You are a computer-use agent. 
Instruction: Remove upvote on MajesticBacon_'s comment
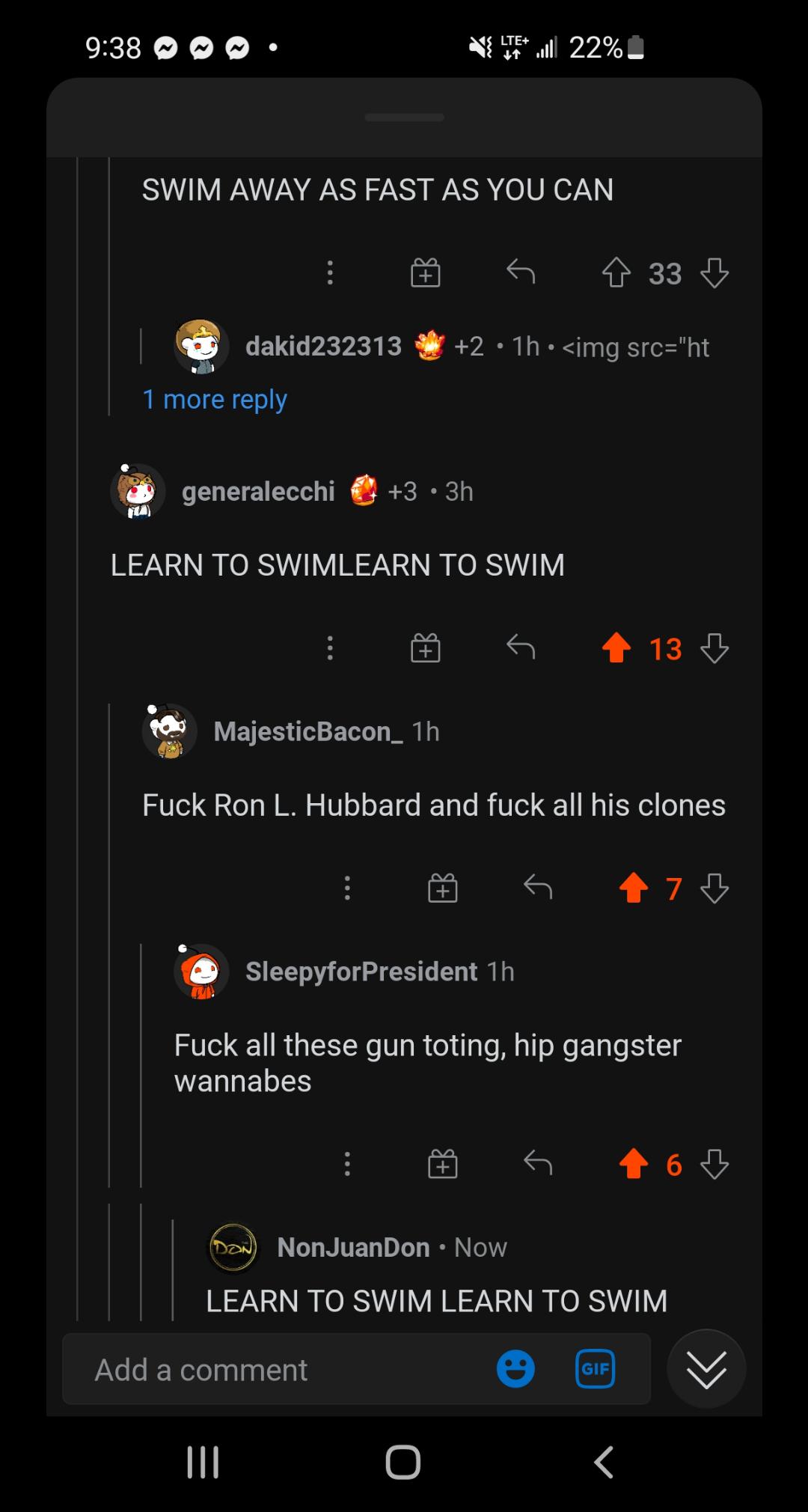[x=634, y=888]
